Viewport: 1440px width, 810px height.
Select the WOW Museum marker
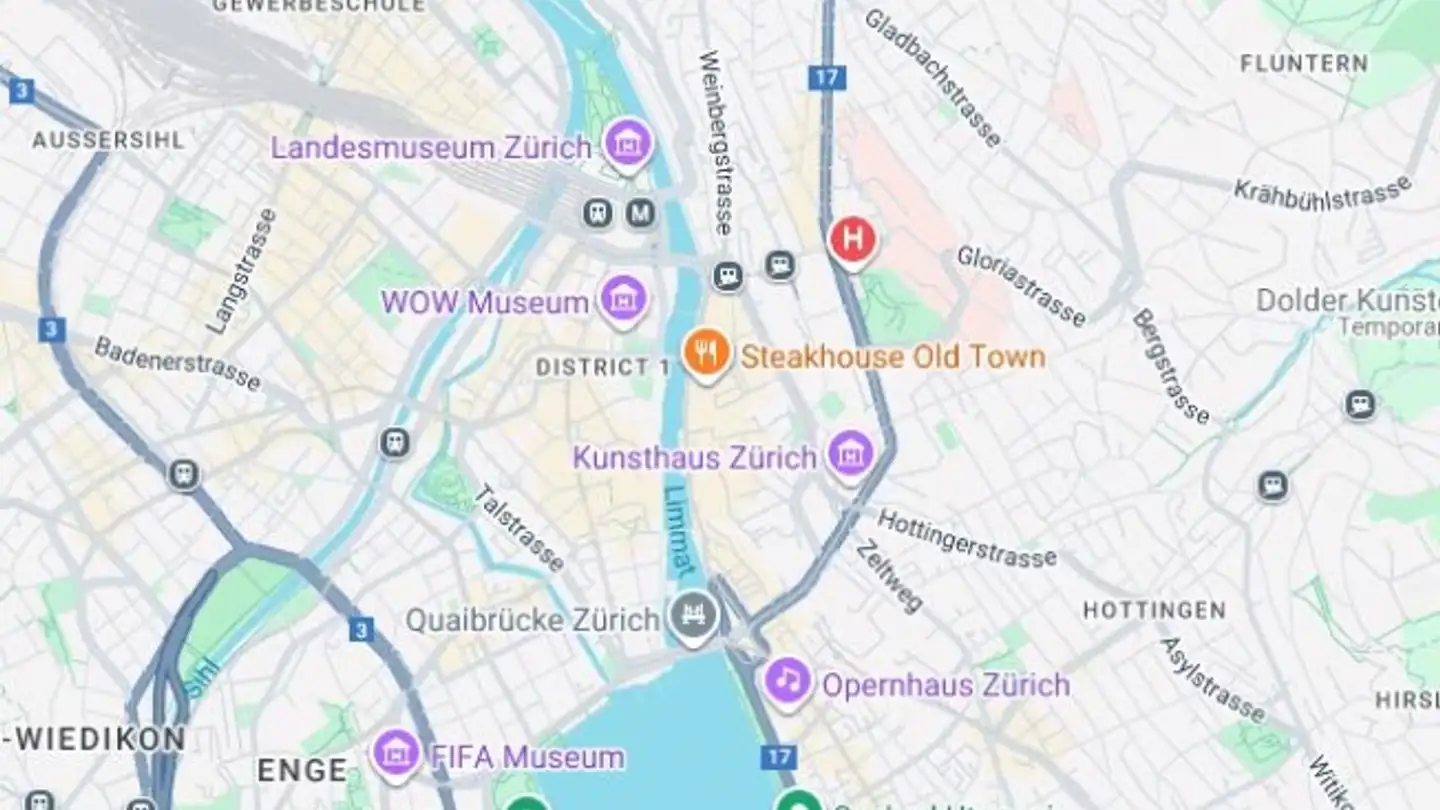[625, 299]
